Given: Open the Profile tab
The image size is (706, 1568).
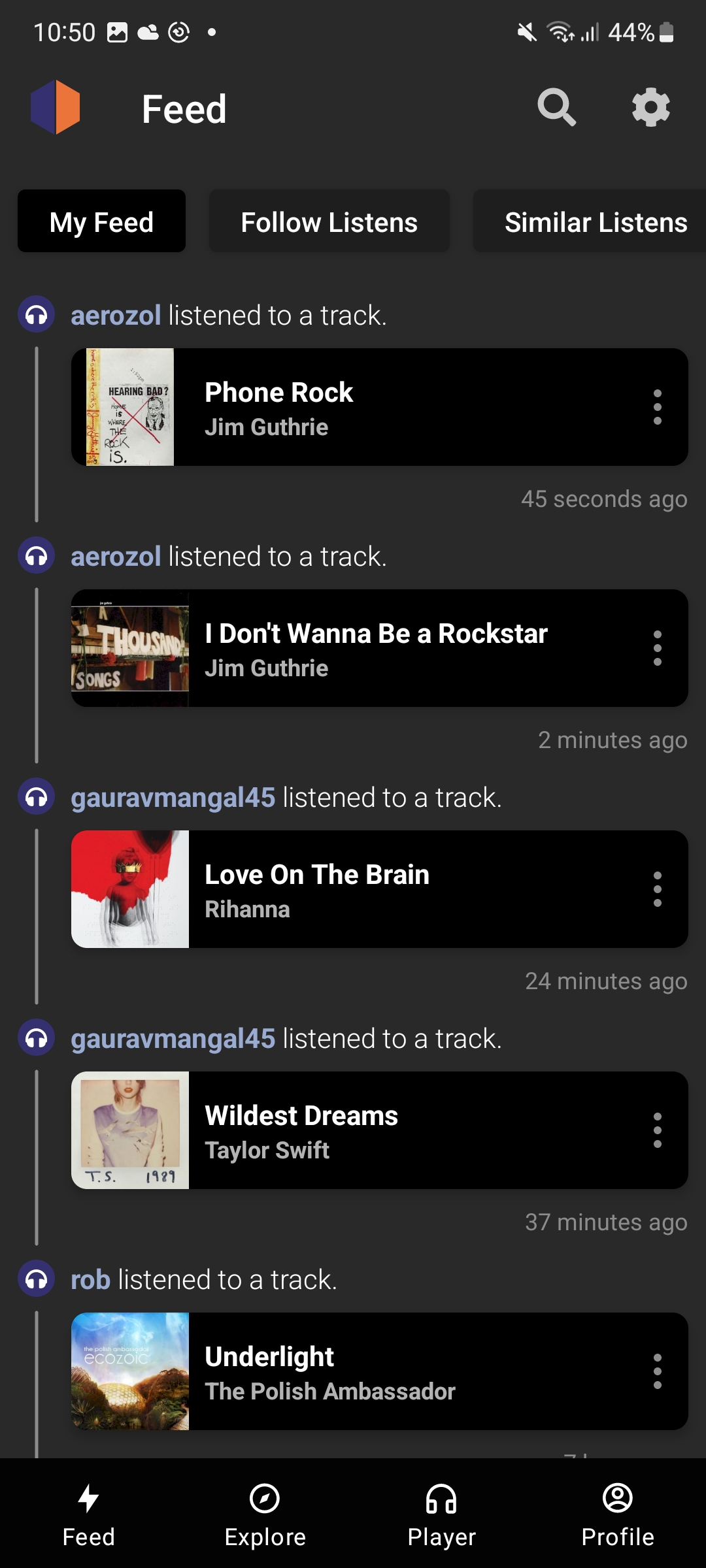Looking at the screenshot, I should point(618,1514).
